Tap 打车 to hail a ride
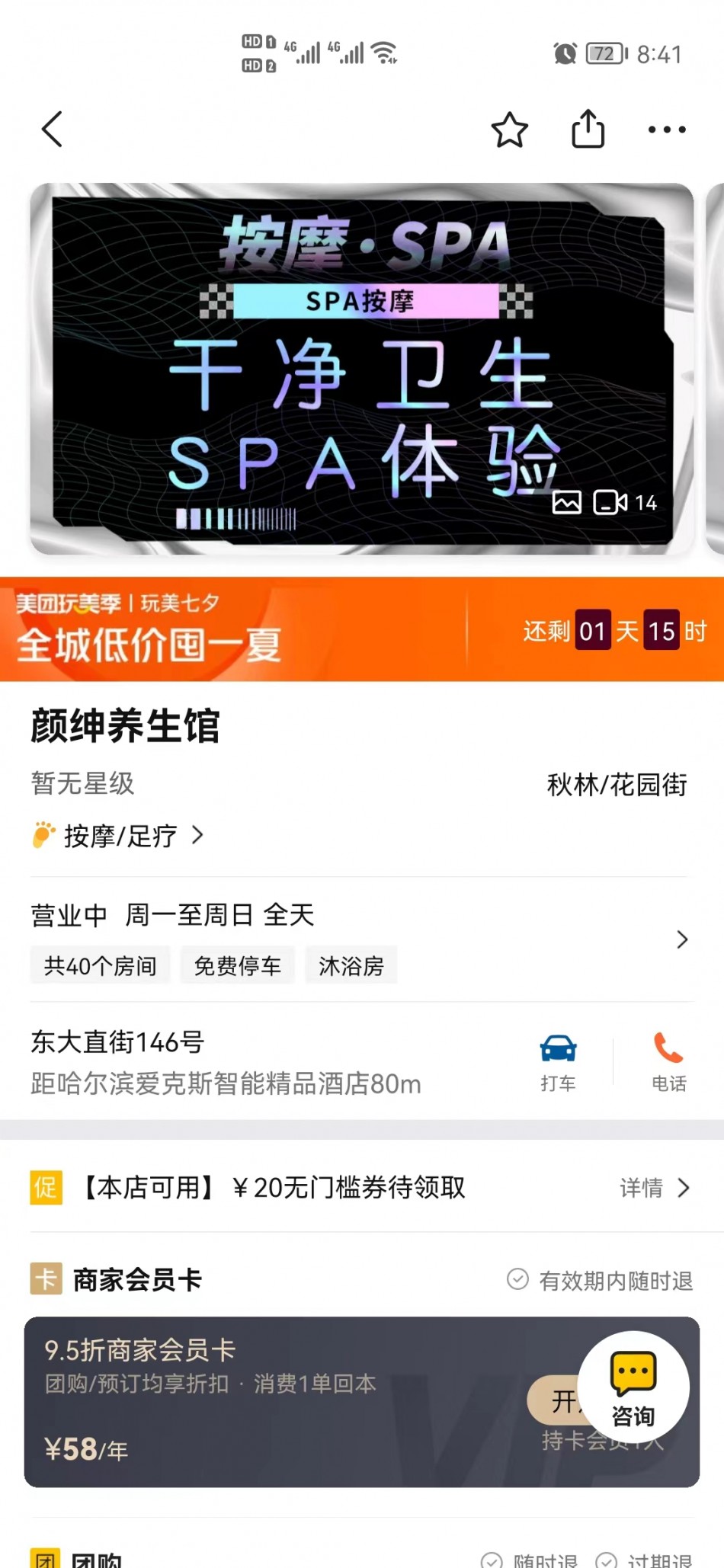The width and height of the screenshot is (724, 1568). point(558,1061)
